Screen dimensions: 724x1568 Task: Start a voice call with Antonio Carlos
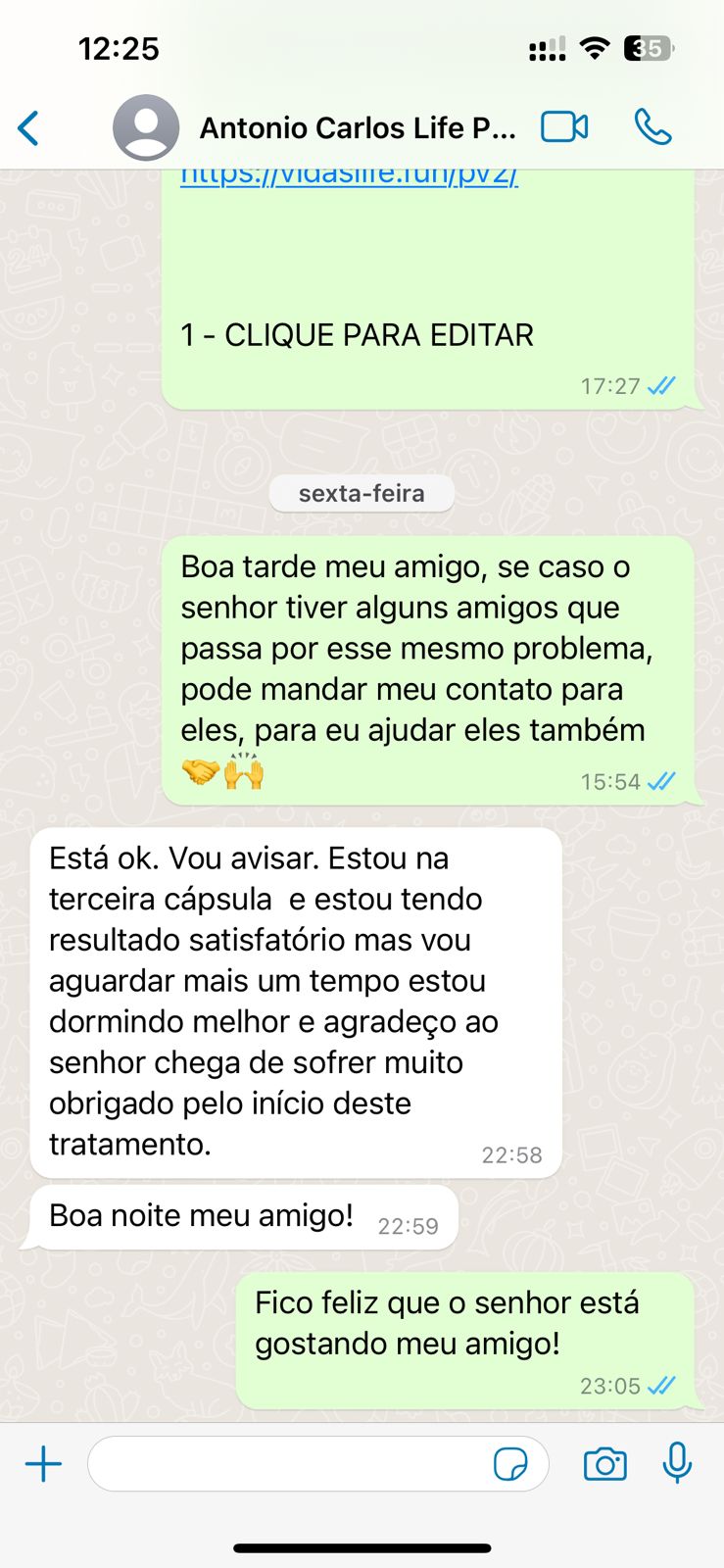point(652,127)
